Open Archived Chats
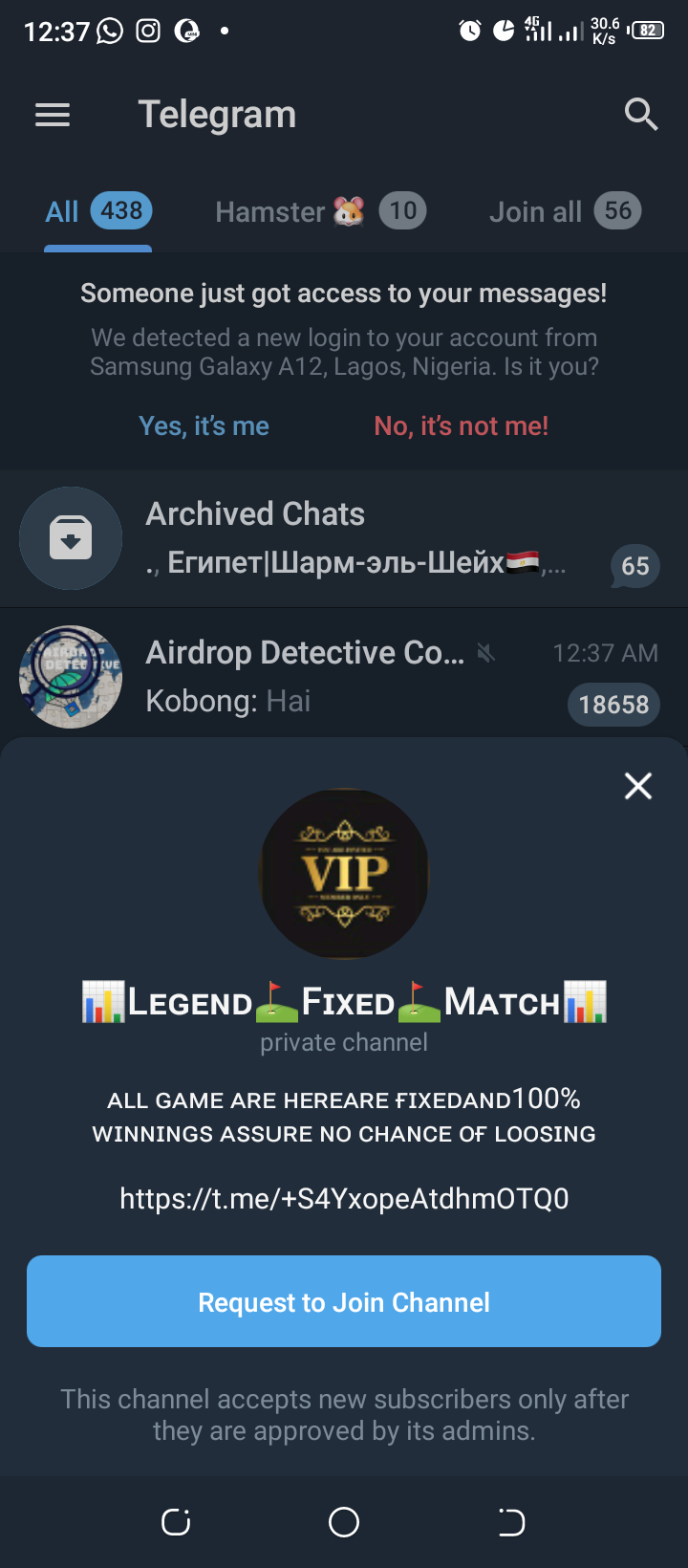The width and height of the screenshot is (688, 1568). (344, 538)
